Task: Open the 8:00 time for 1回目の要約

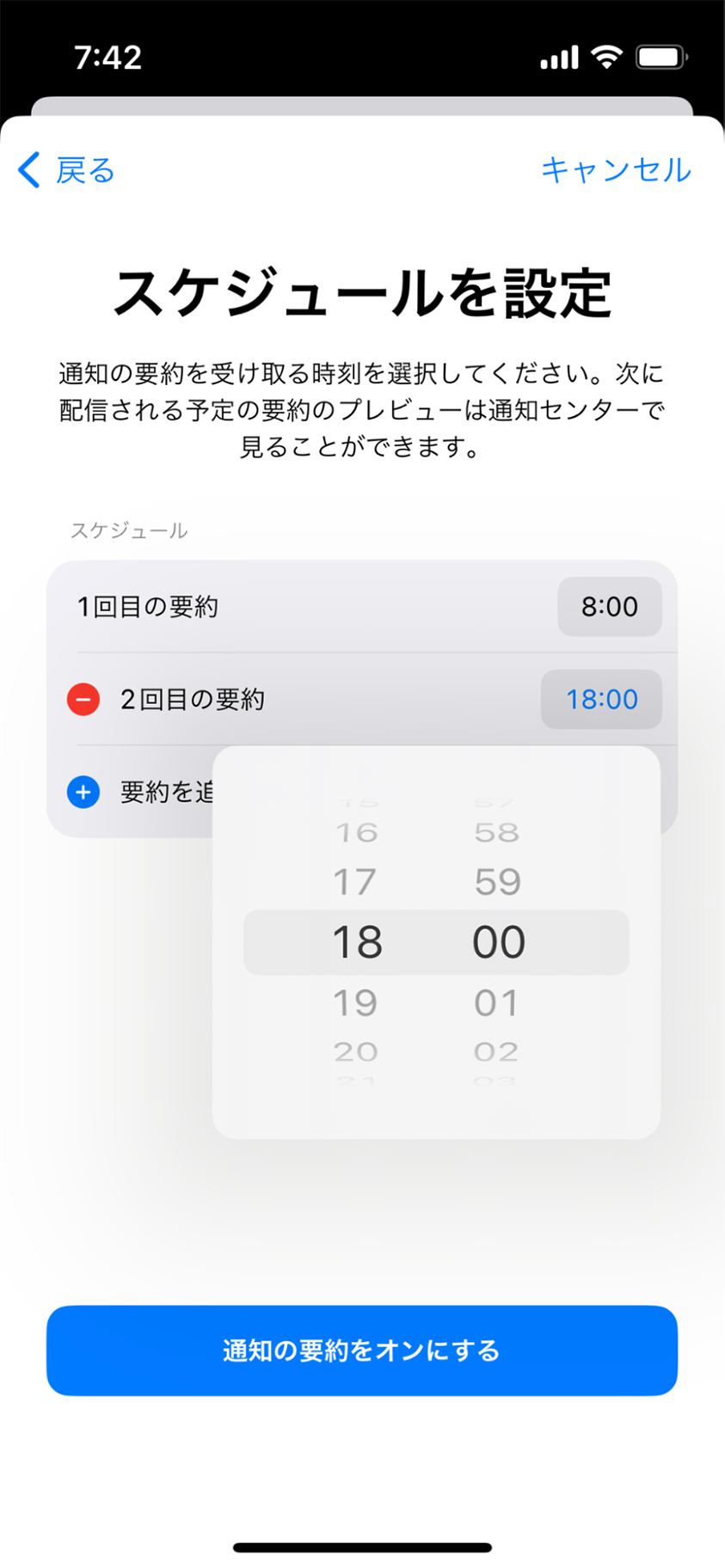Action: pyautogui.click(x=610, y=607)
